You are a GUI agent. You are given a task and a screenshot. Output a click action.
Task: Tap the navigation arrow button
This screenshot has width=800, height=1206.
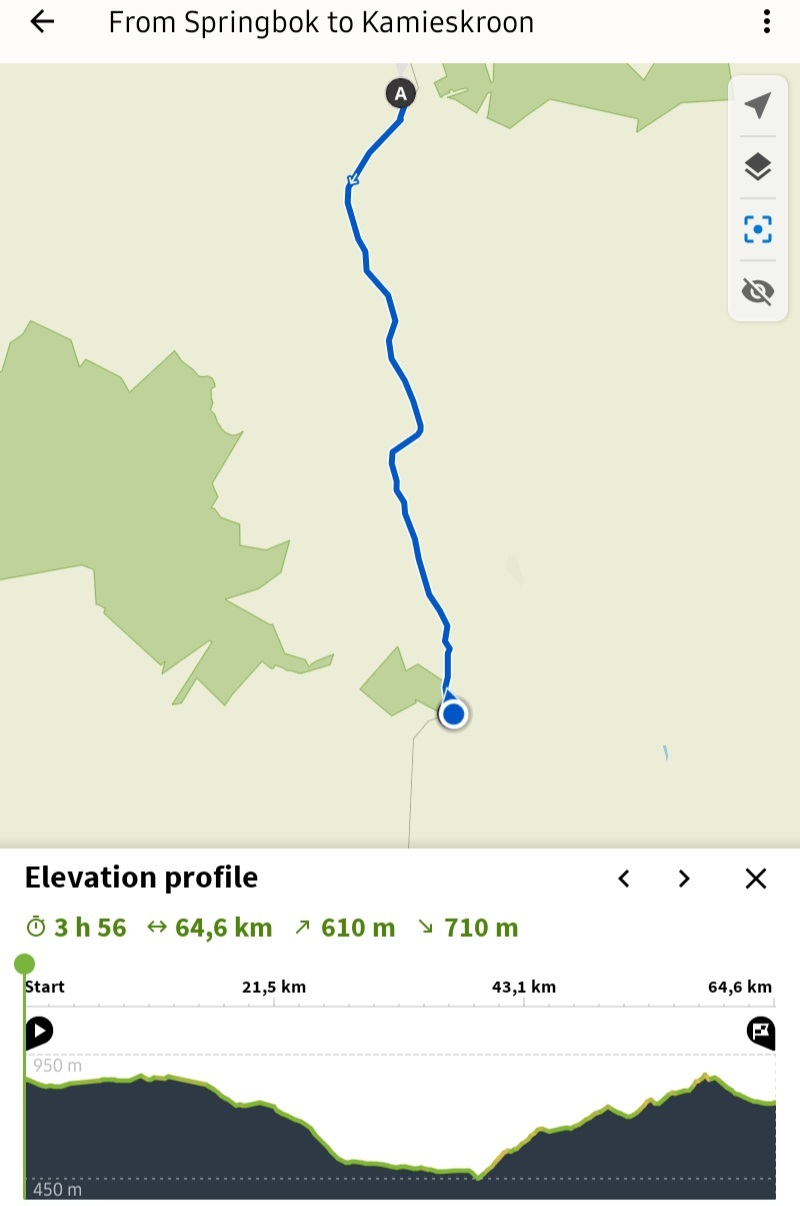758,105
